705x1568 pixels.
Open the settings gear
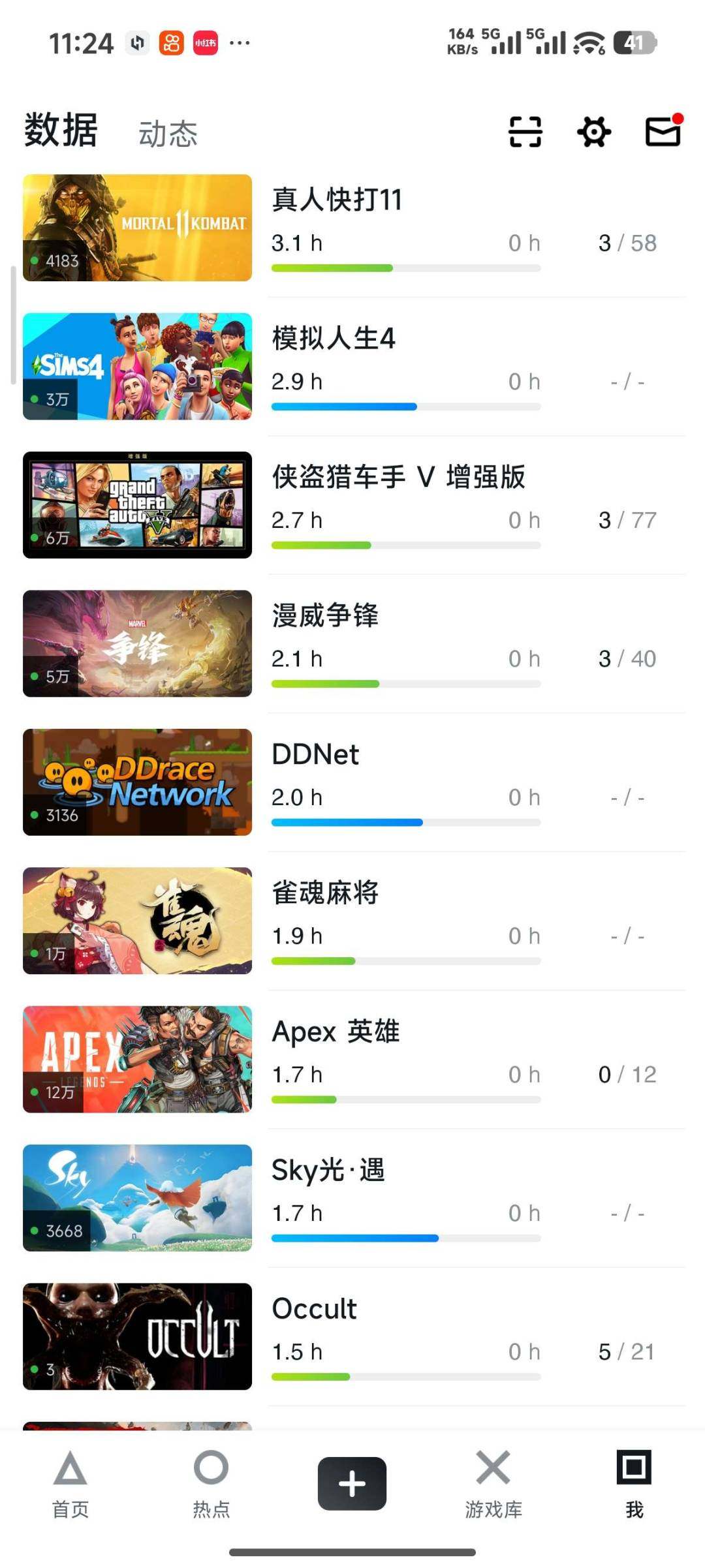594,132
